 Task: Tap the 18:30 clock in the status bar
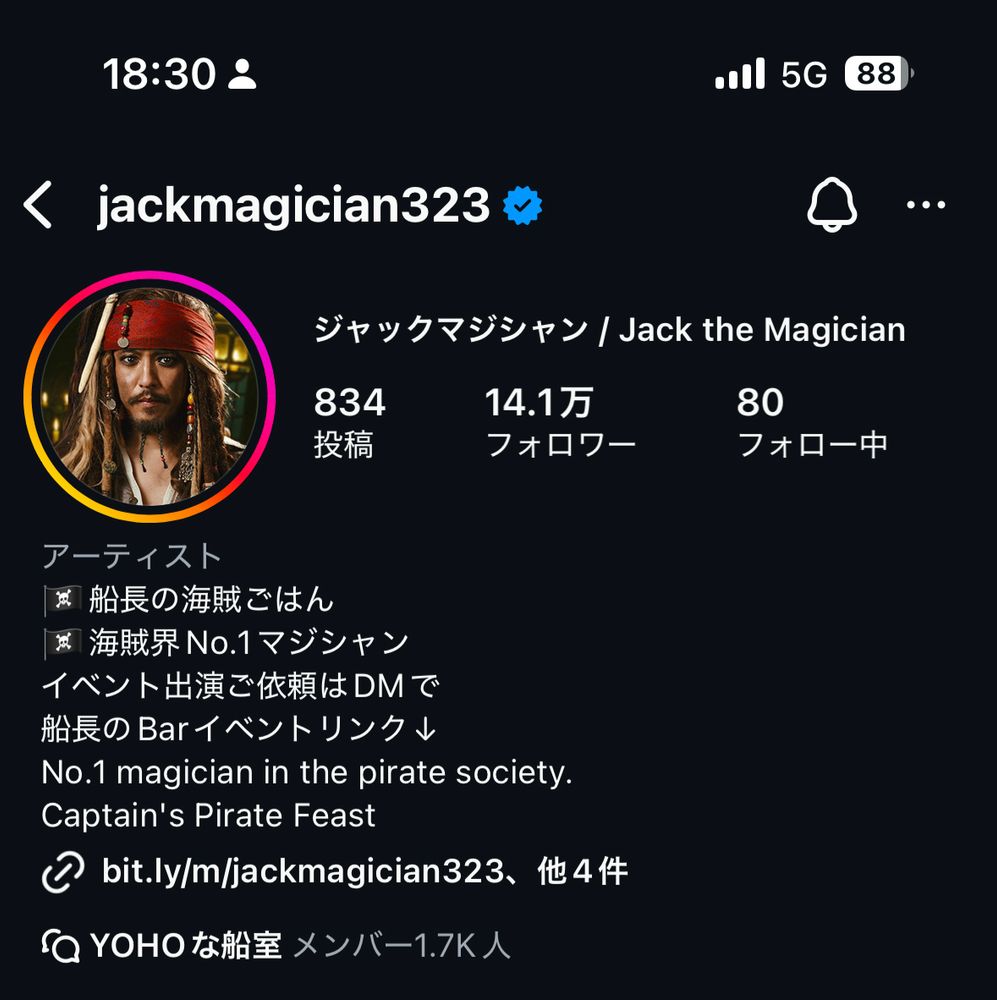click(x=160, y=73)
